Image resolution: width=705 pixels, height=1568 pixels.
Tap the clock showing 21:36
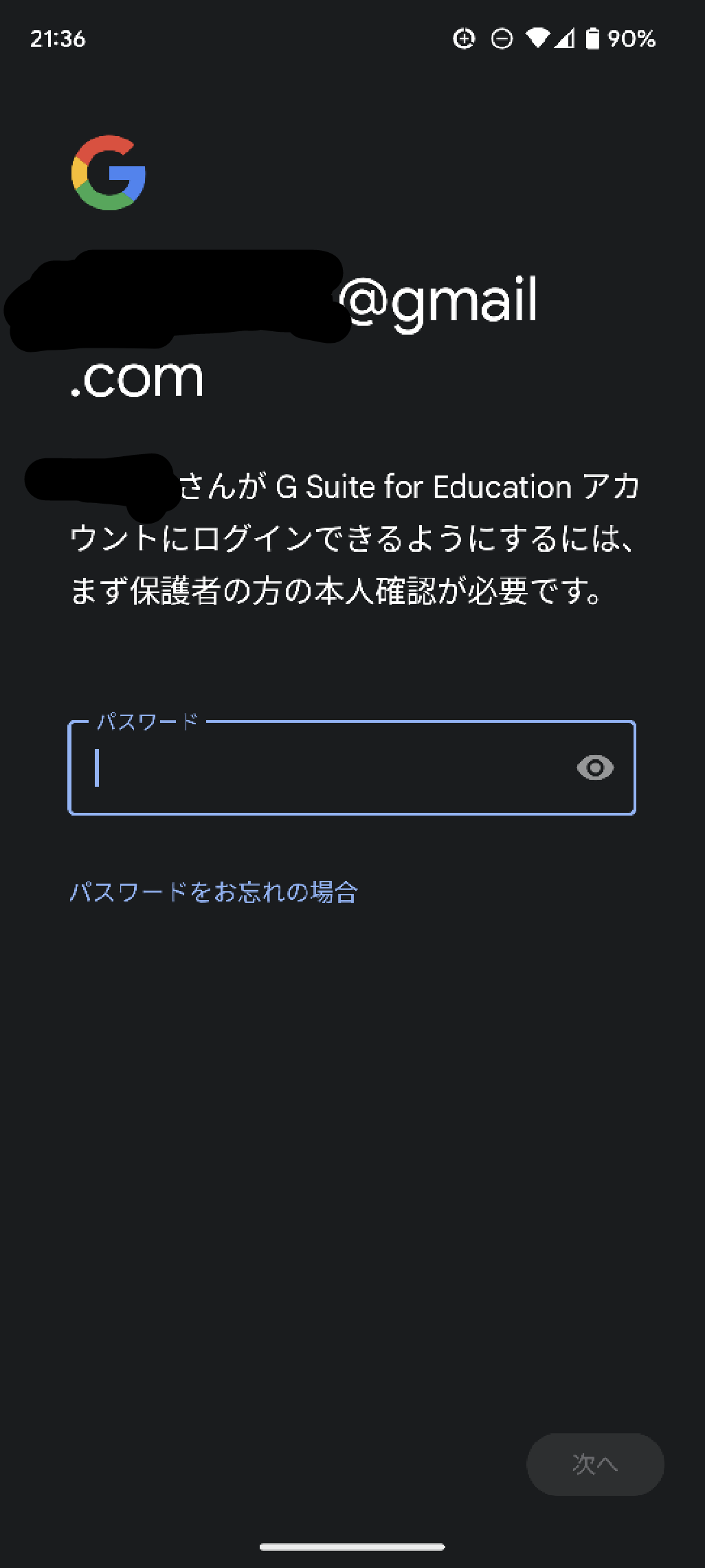59,39
